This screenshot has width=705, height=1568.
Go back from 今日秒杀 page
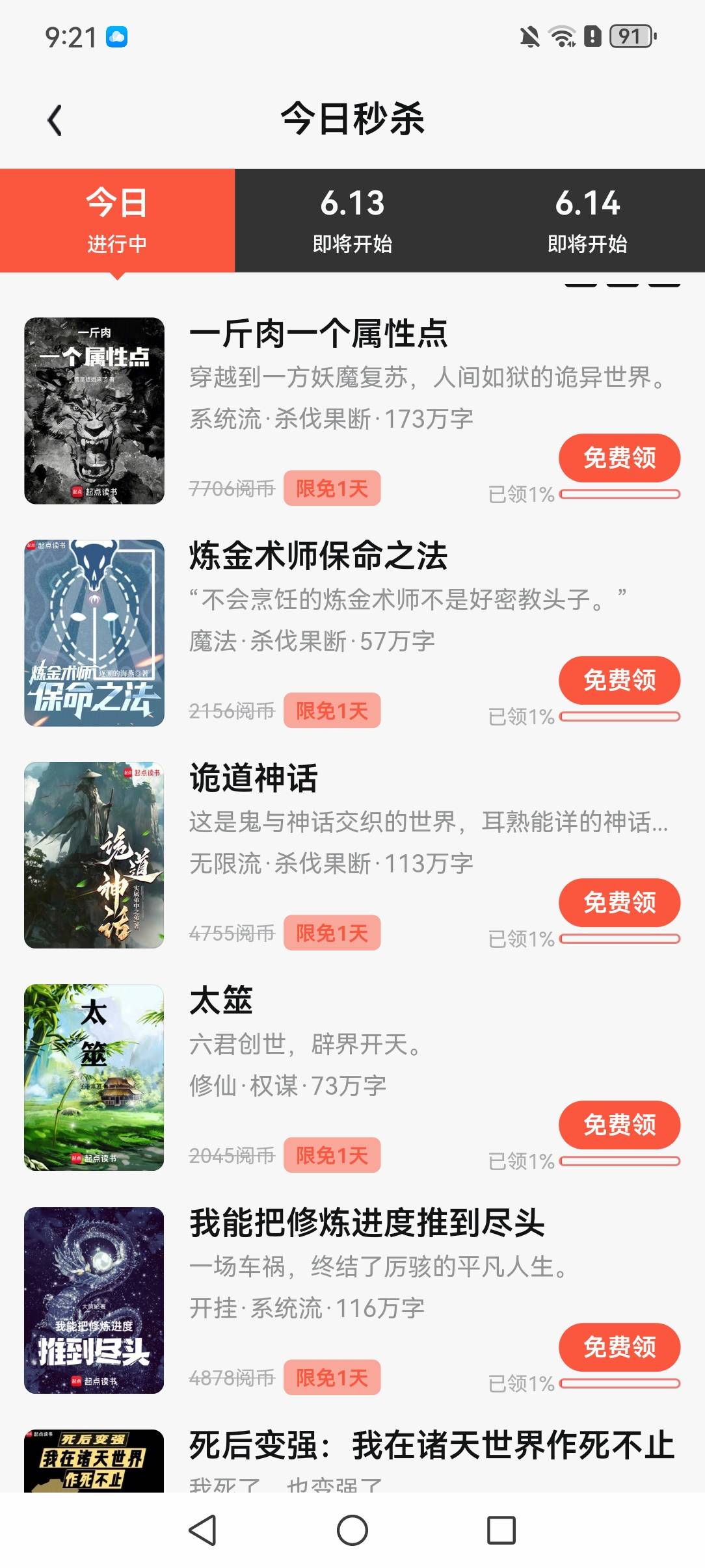tap(55, 120)
